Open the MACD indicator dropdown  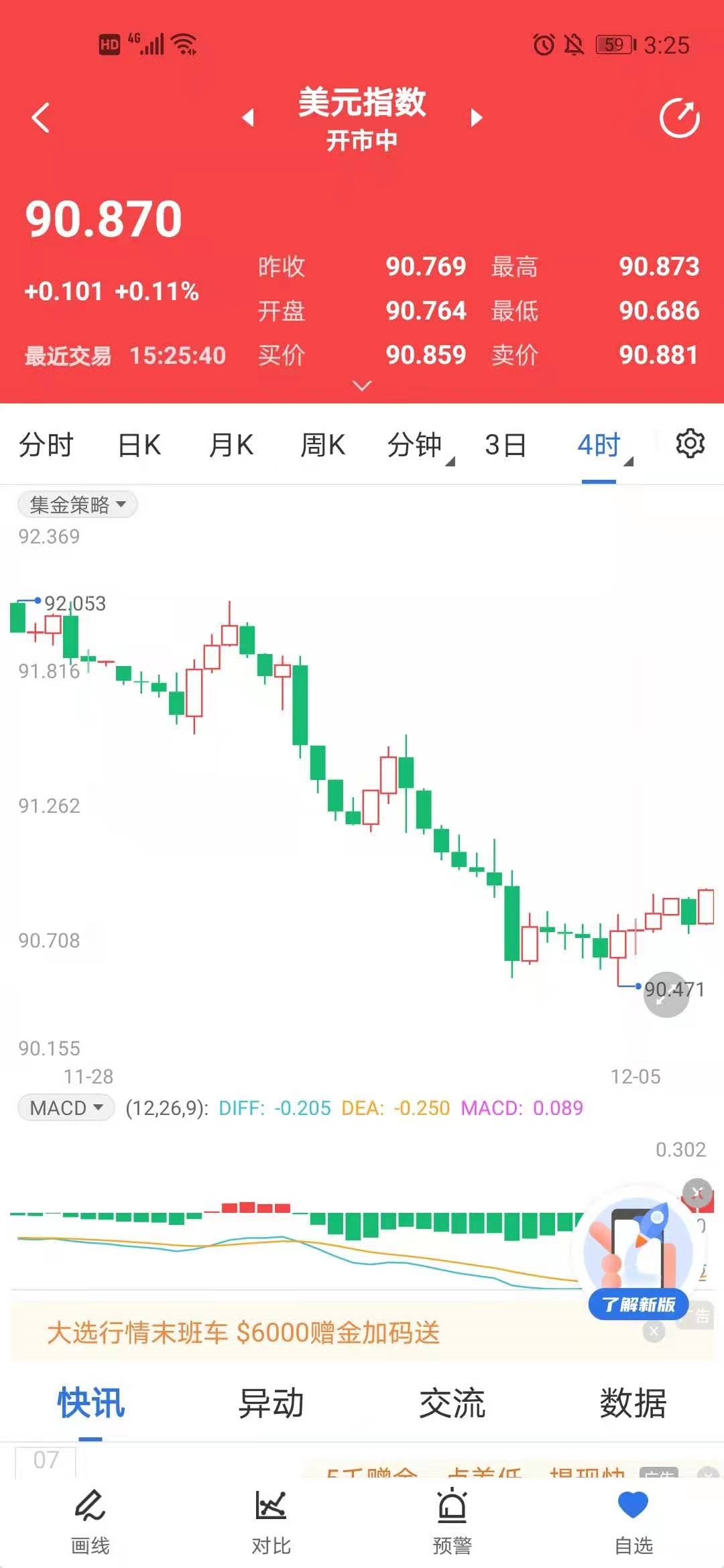pos(66,1108)
